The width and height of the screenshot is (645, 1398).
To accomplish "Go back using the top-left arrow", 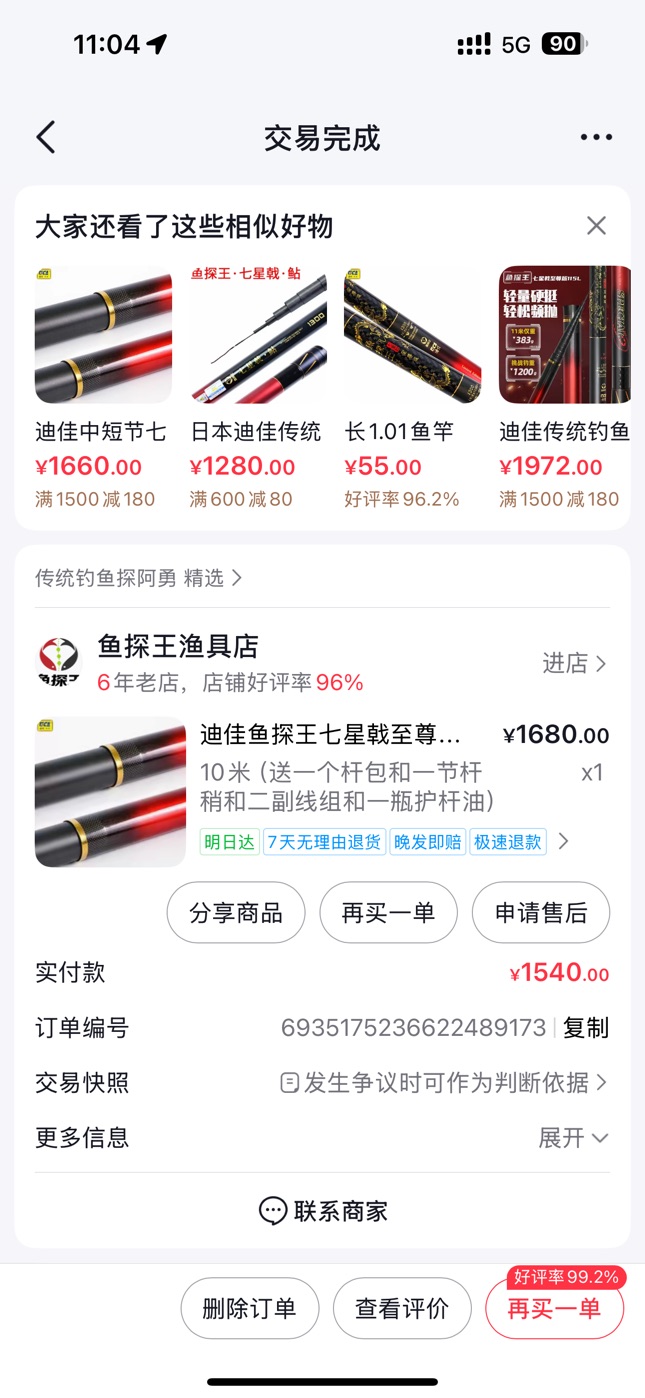I will click(x=46, y=137).
